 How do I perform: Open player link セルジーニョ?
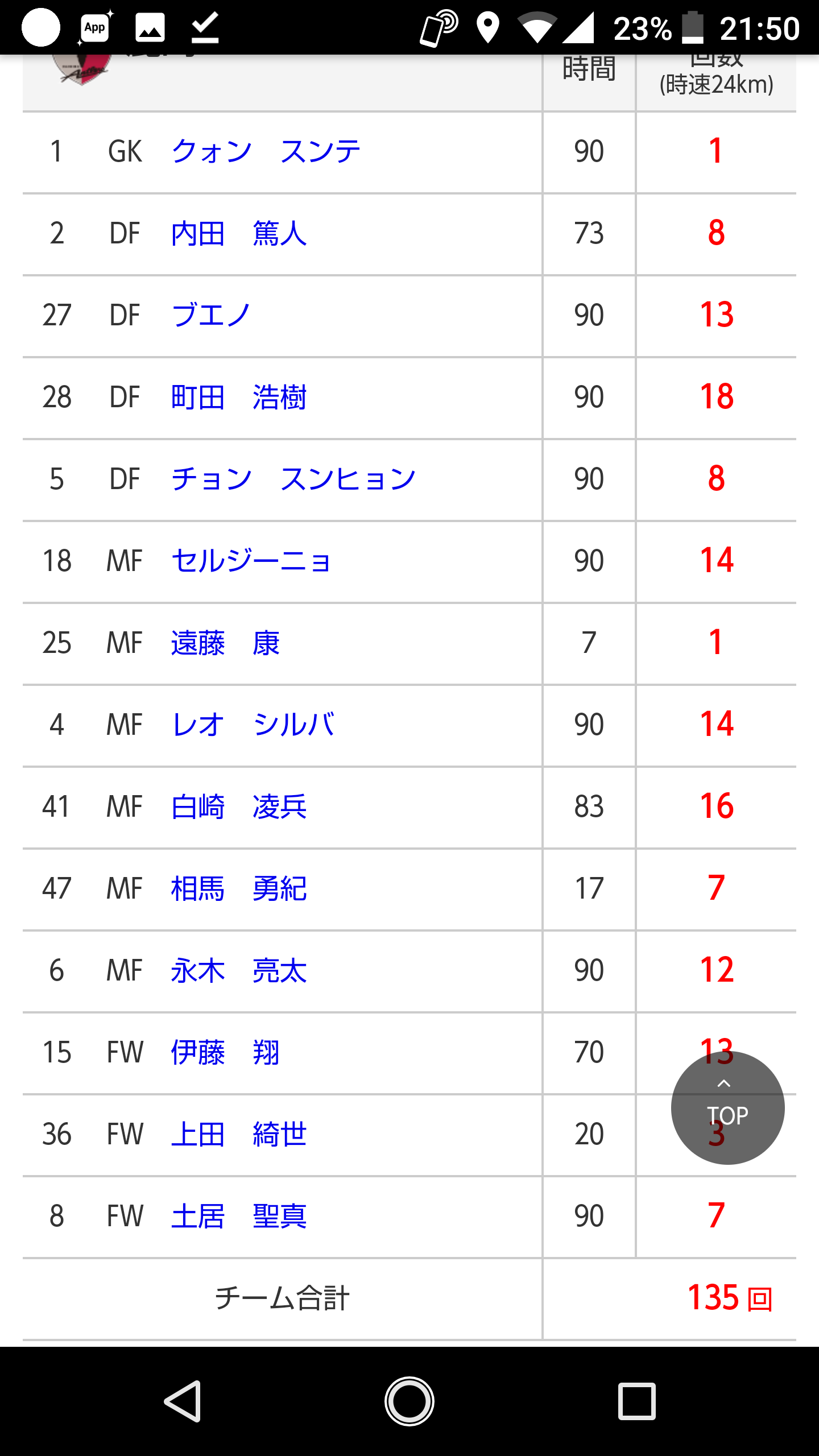pyautogui.click(x=251, y=561)
